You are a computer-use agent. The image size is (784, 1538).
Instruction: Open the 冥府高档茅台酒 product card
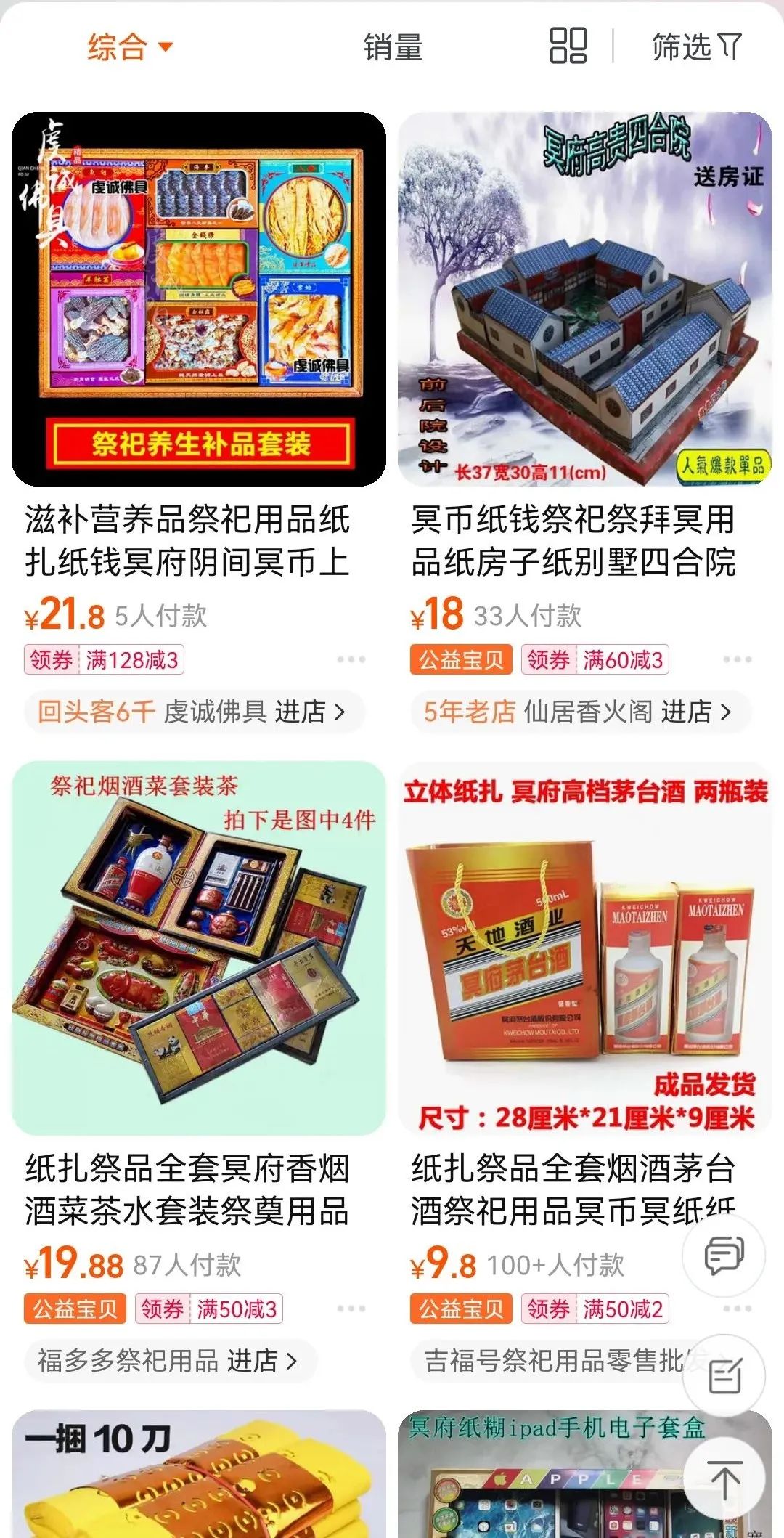tap(584, 948)
